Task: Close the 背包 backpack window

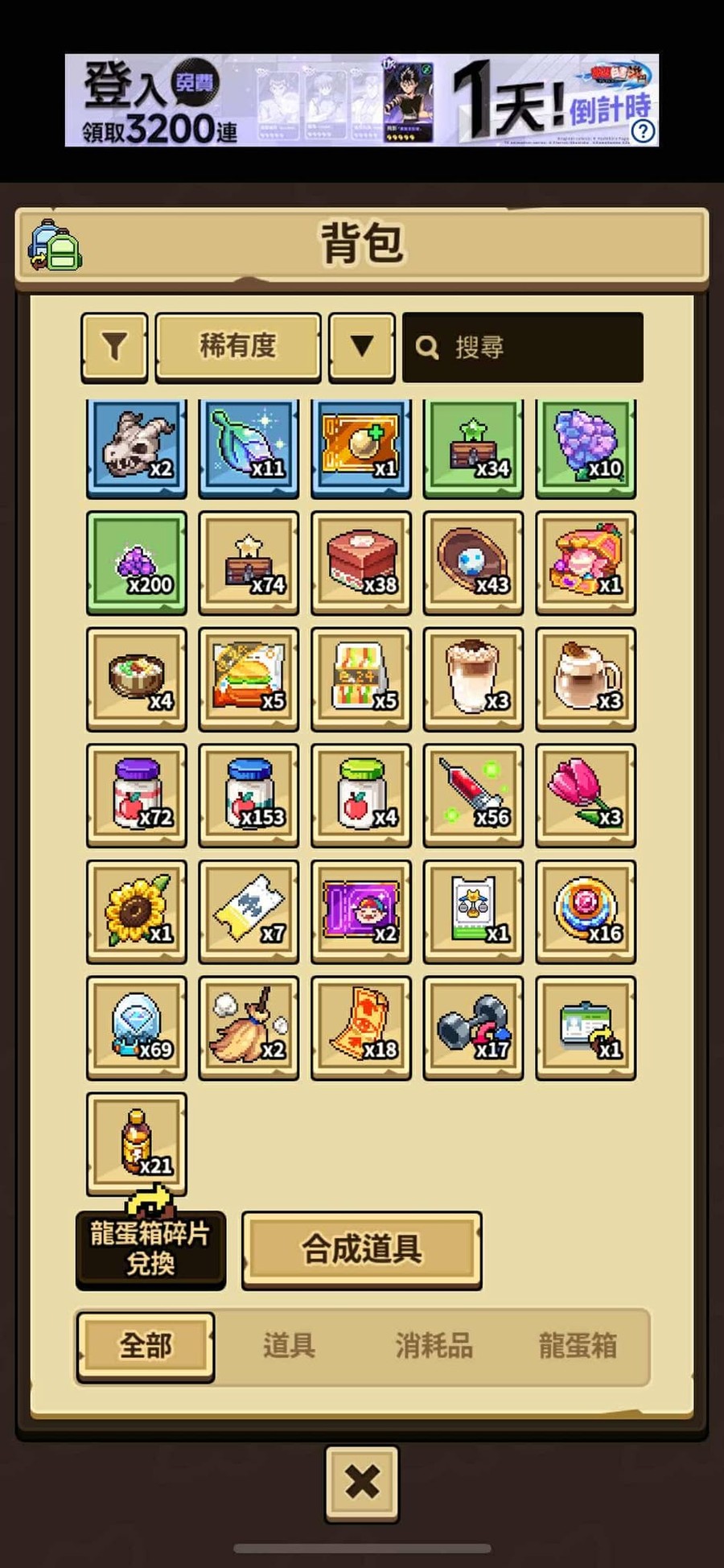Action: [x=362, y=1482]
